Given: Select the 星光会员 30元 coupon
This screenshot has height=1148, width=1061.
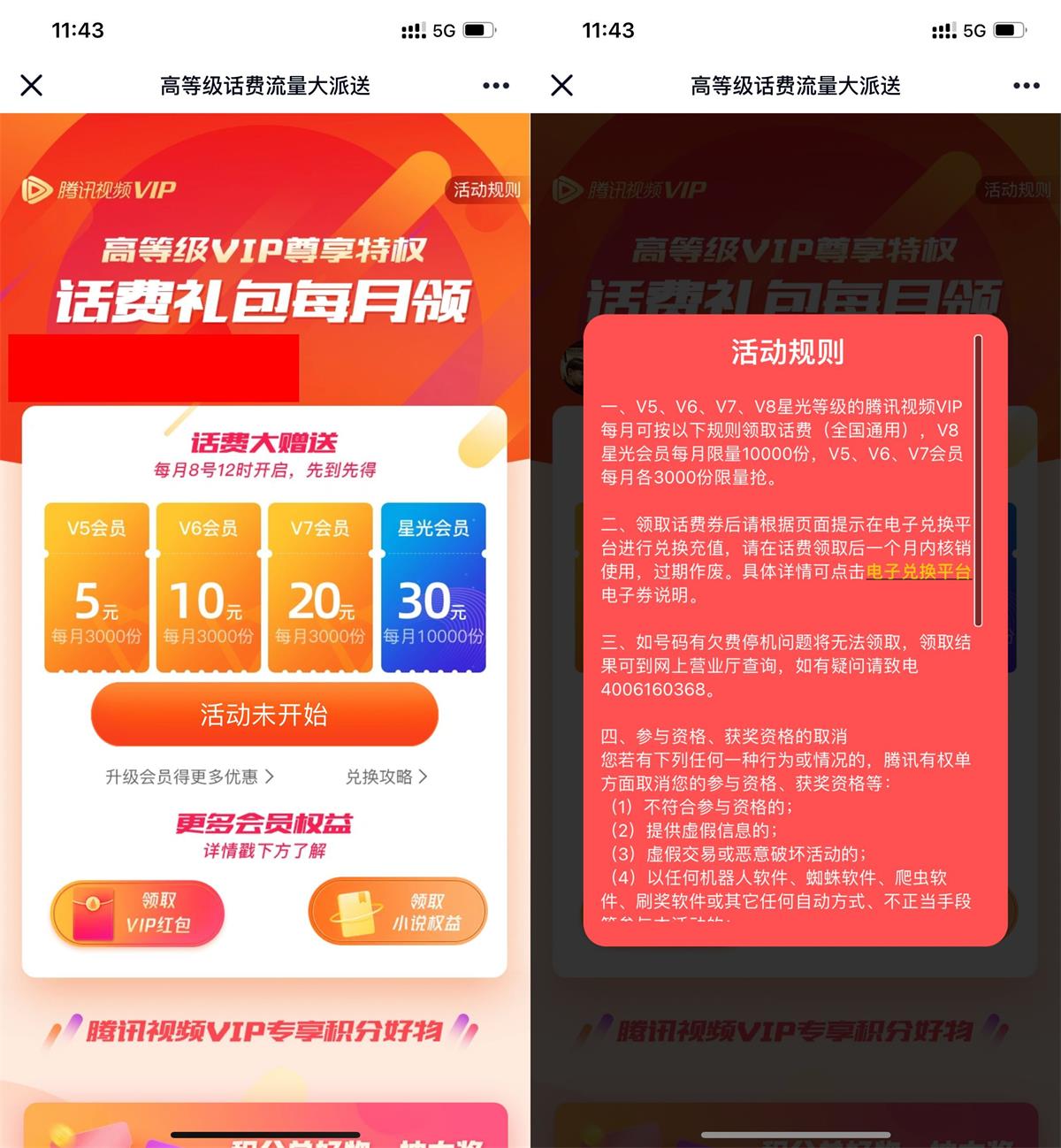Looking at the screenshot, I should (433, 587).
